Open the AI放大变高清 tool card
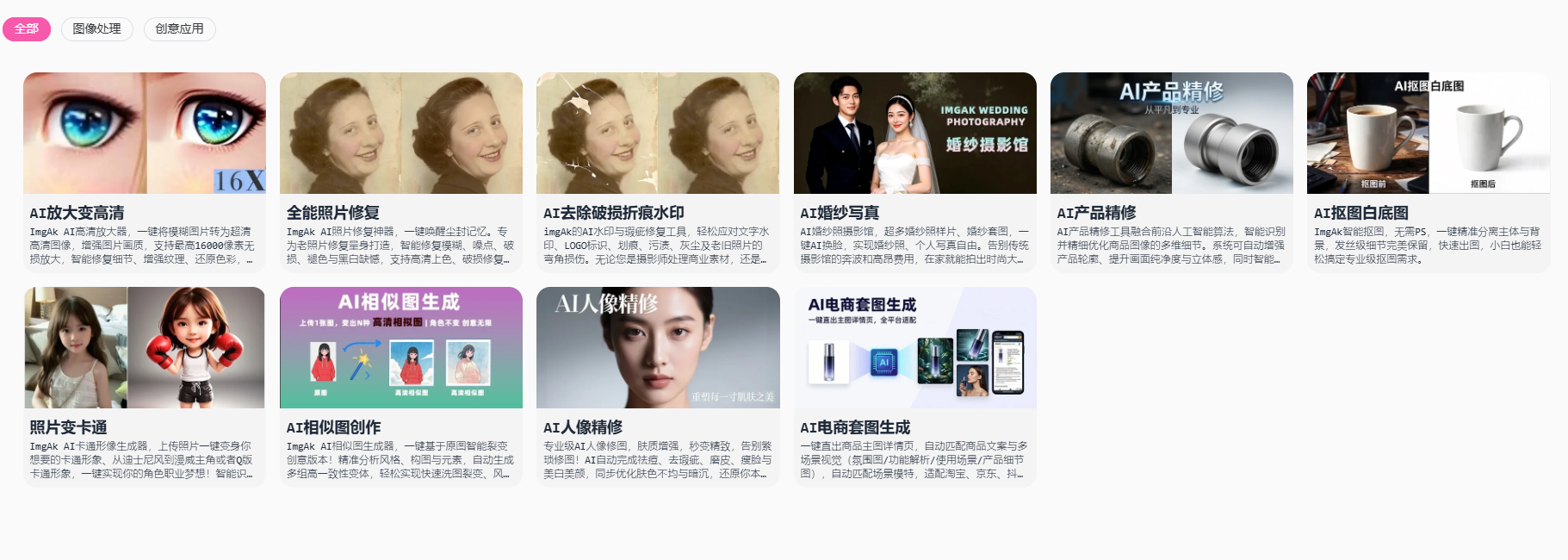The height and width of the screenshot is (560, 1568). [145, 171]
